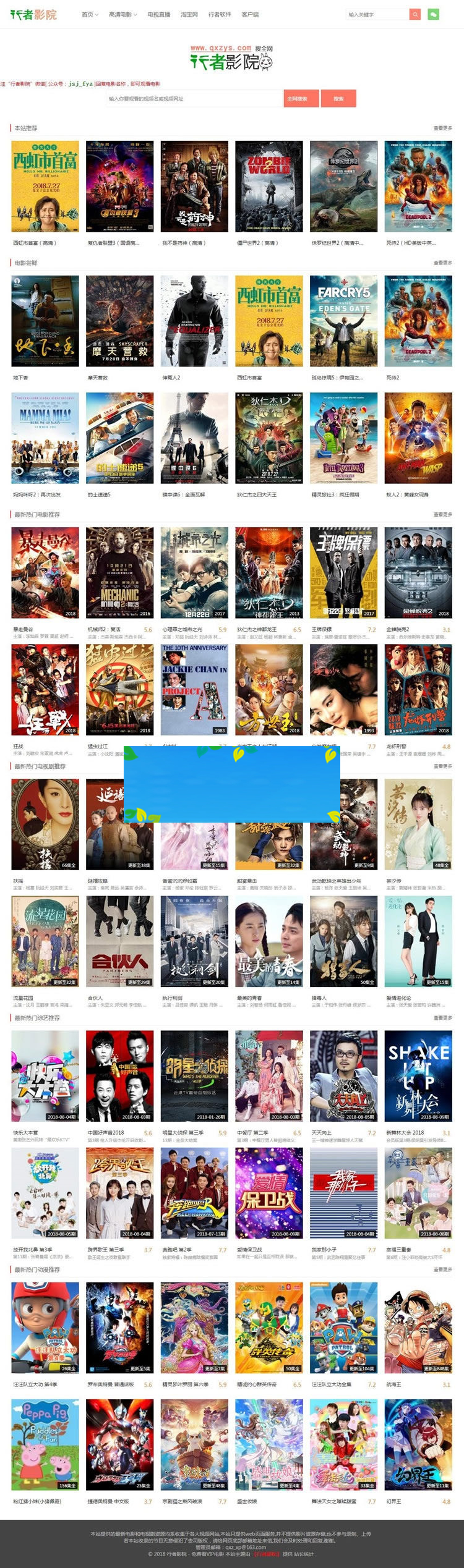Open the 我不是药神（高清）movie
The height and width of the screenshot is (1568, 464).
194,186
